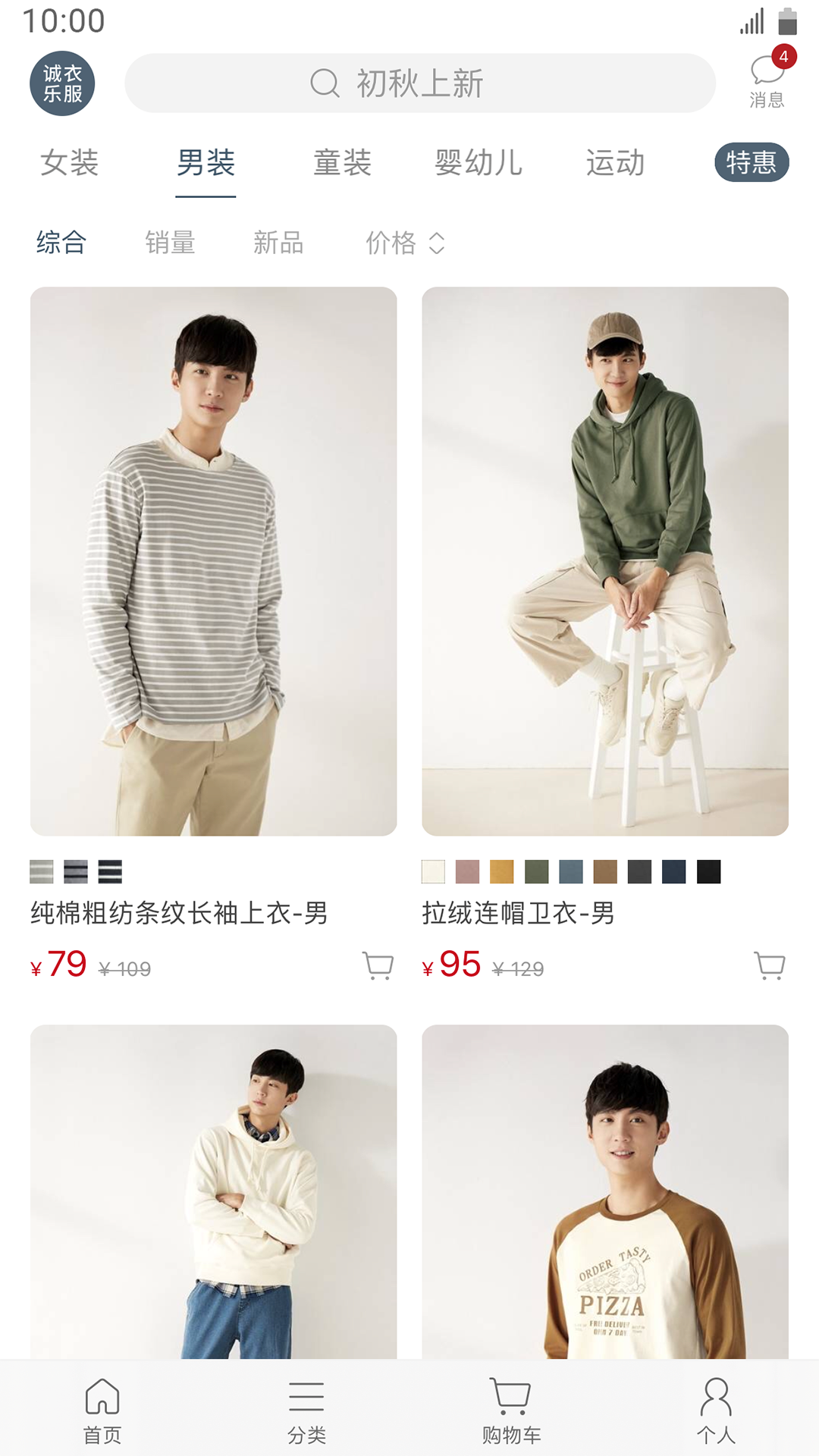This screenshot has height=1456, width=819.
Task: Add 纯棉粗纺条纹长袖上衣 to the cart
Action: coord(378,965)
